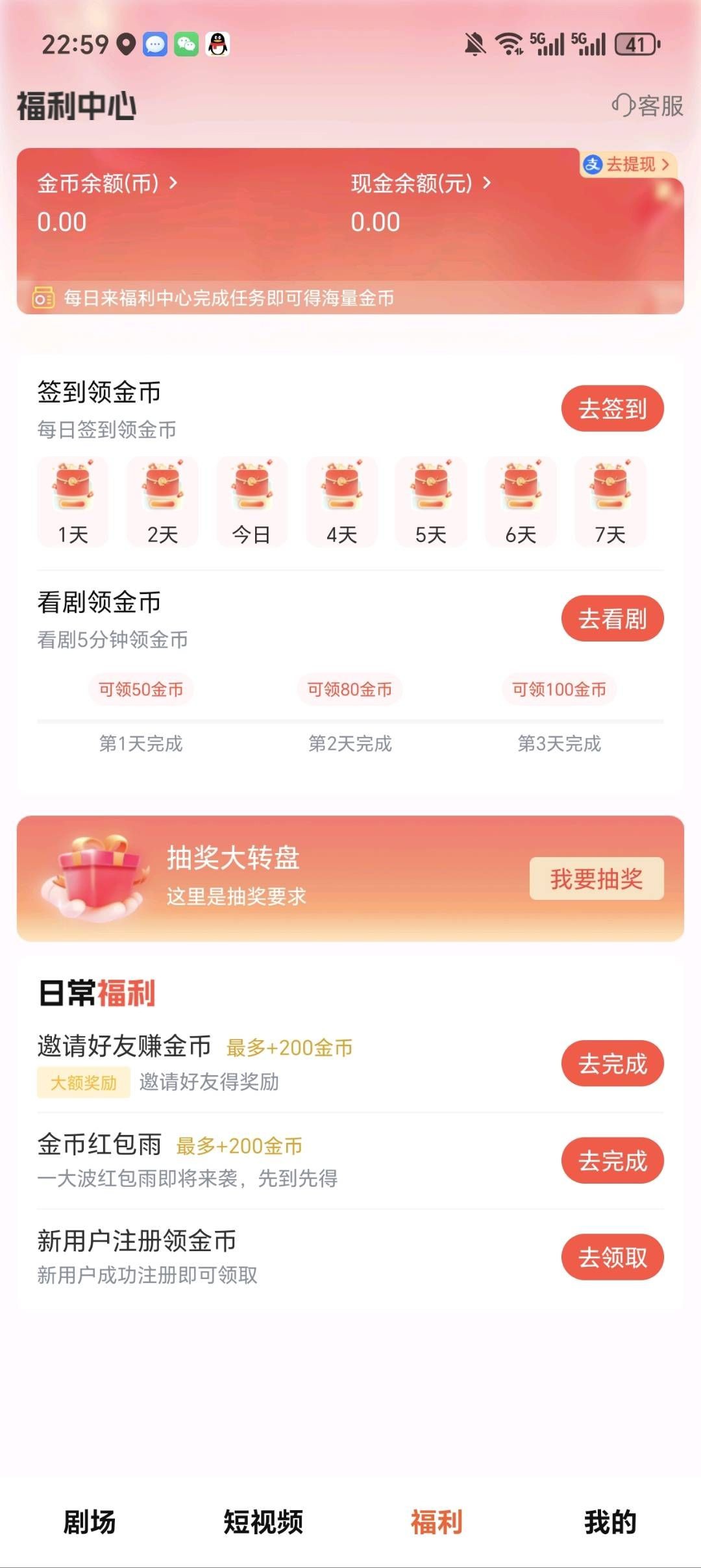The width and height of the screenshot is (701, 1568).
Task: Tap 去看剧 to watch dramas
Action: (x=612, y=619)
